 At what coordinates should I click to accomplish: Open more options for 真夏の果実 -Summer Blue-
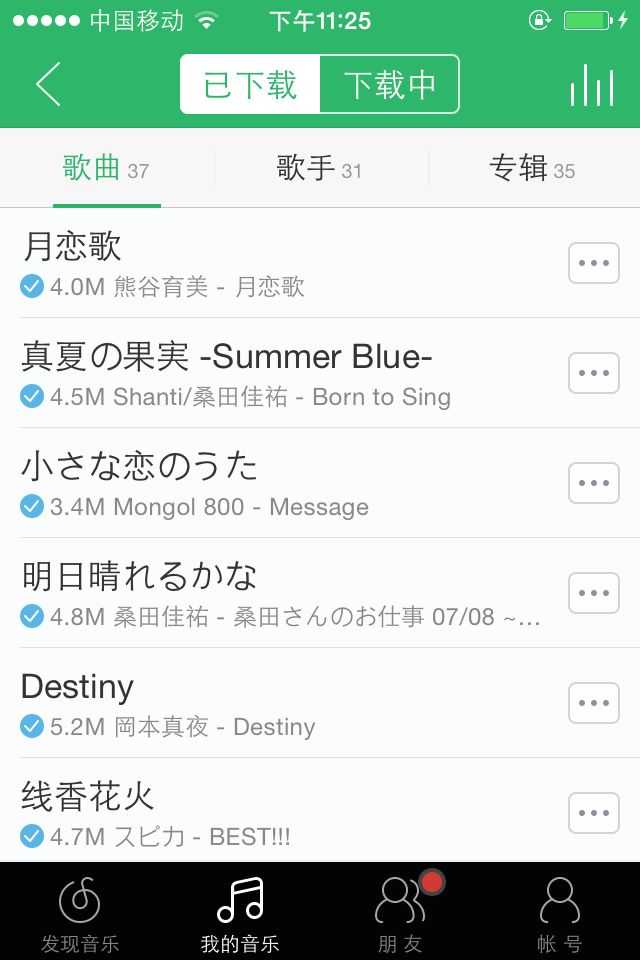click(594, 373)
